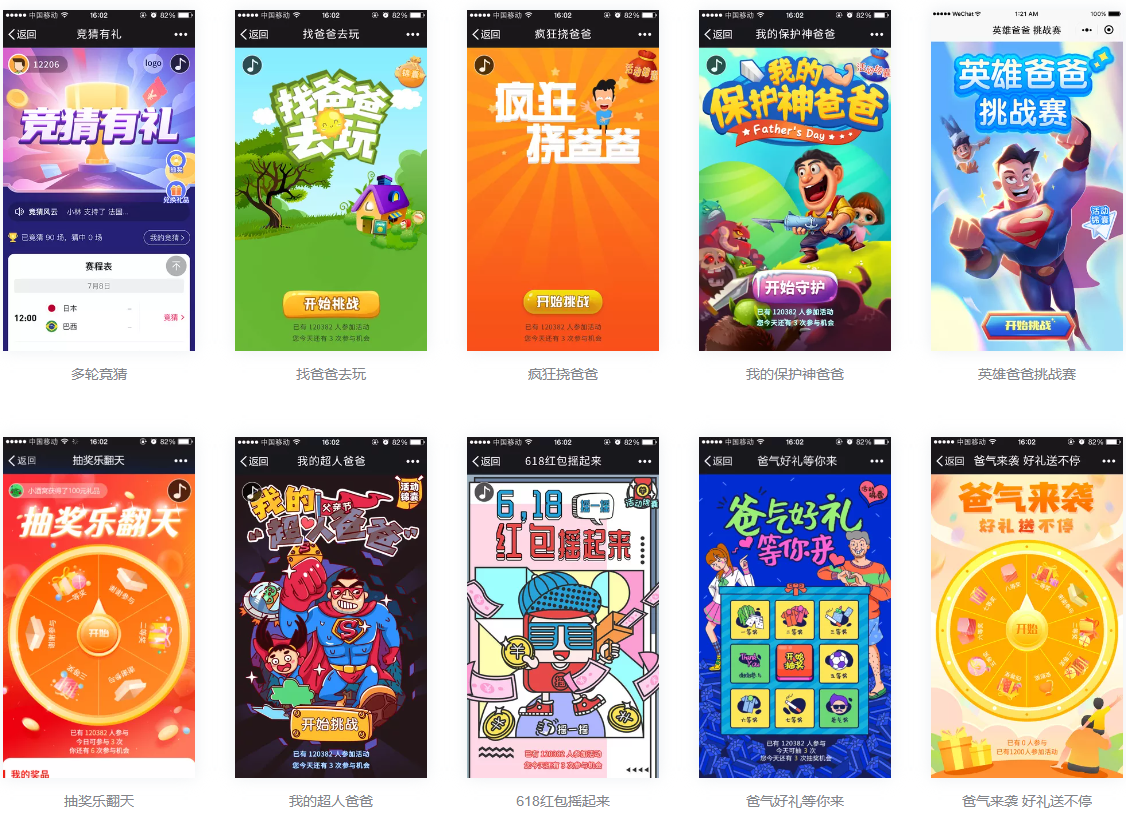This screenshot has width=1126, height=815.
Task: Open the 多轮竞猜 template
Action: [x=98, y=180]
